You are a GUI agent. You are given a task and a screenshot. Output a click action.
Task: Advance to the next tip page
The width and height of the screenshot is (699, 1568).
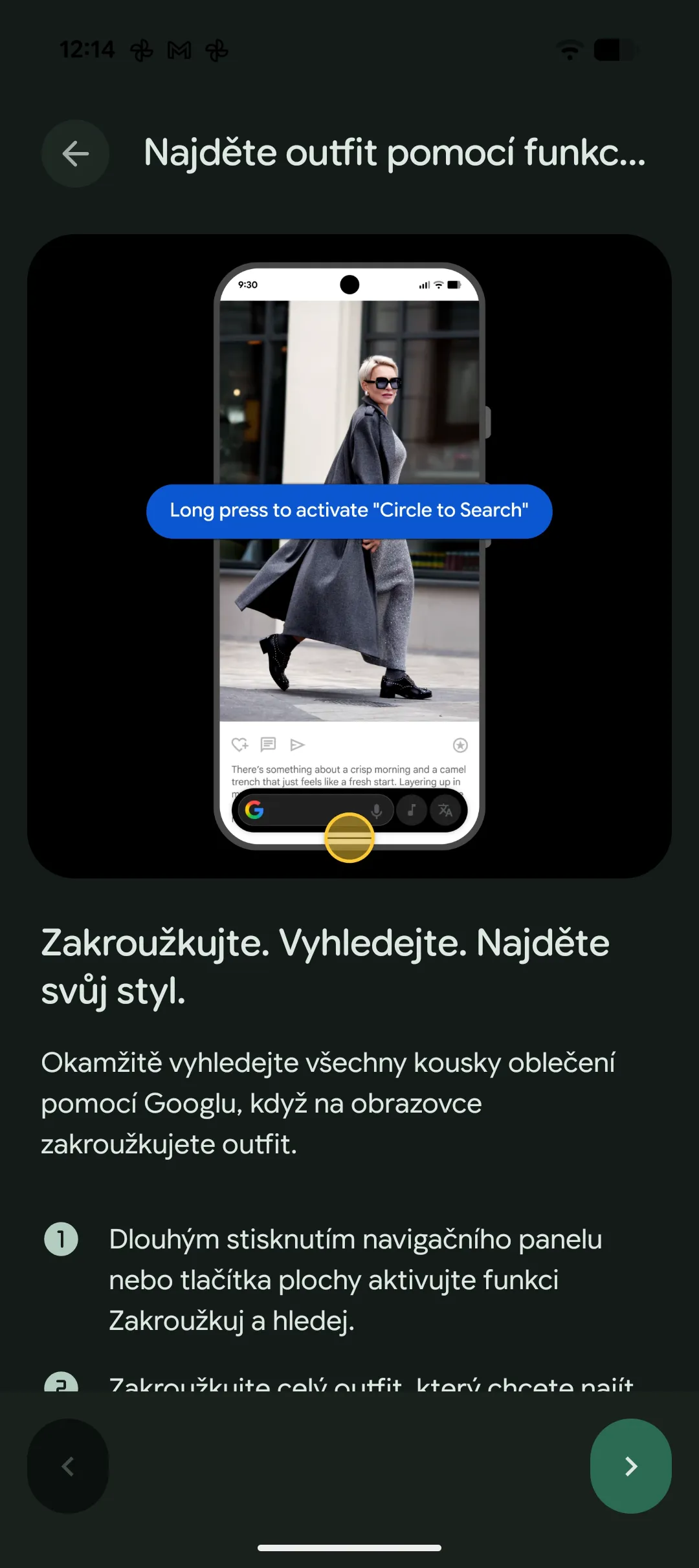click(630, 1466)
